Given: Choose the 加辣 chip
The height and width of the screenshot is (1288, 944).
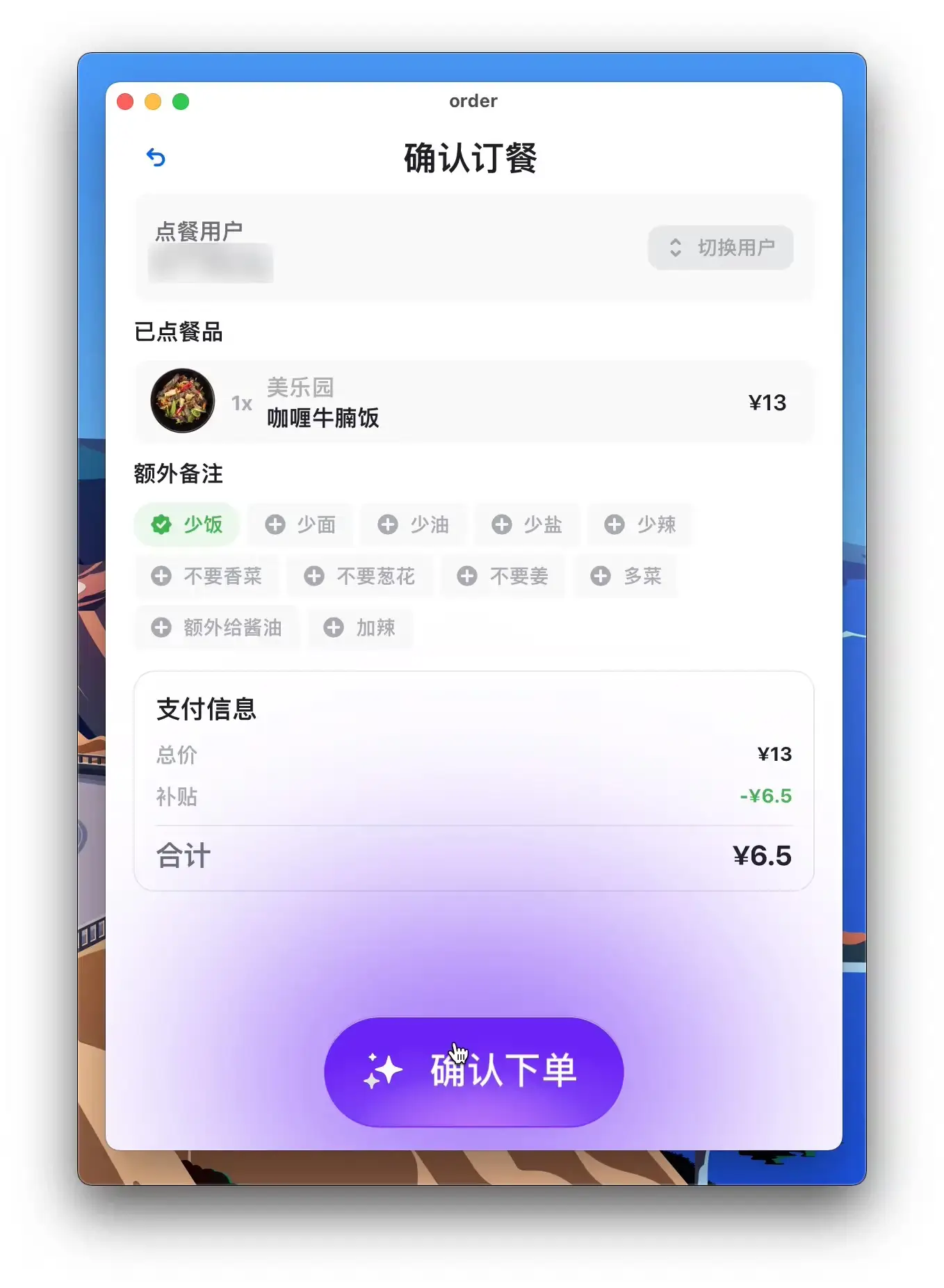Looking at the screenshot, I should point(360,627).
